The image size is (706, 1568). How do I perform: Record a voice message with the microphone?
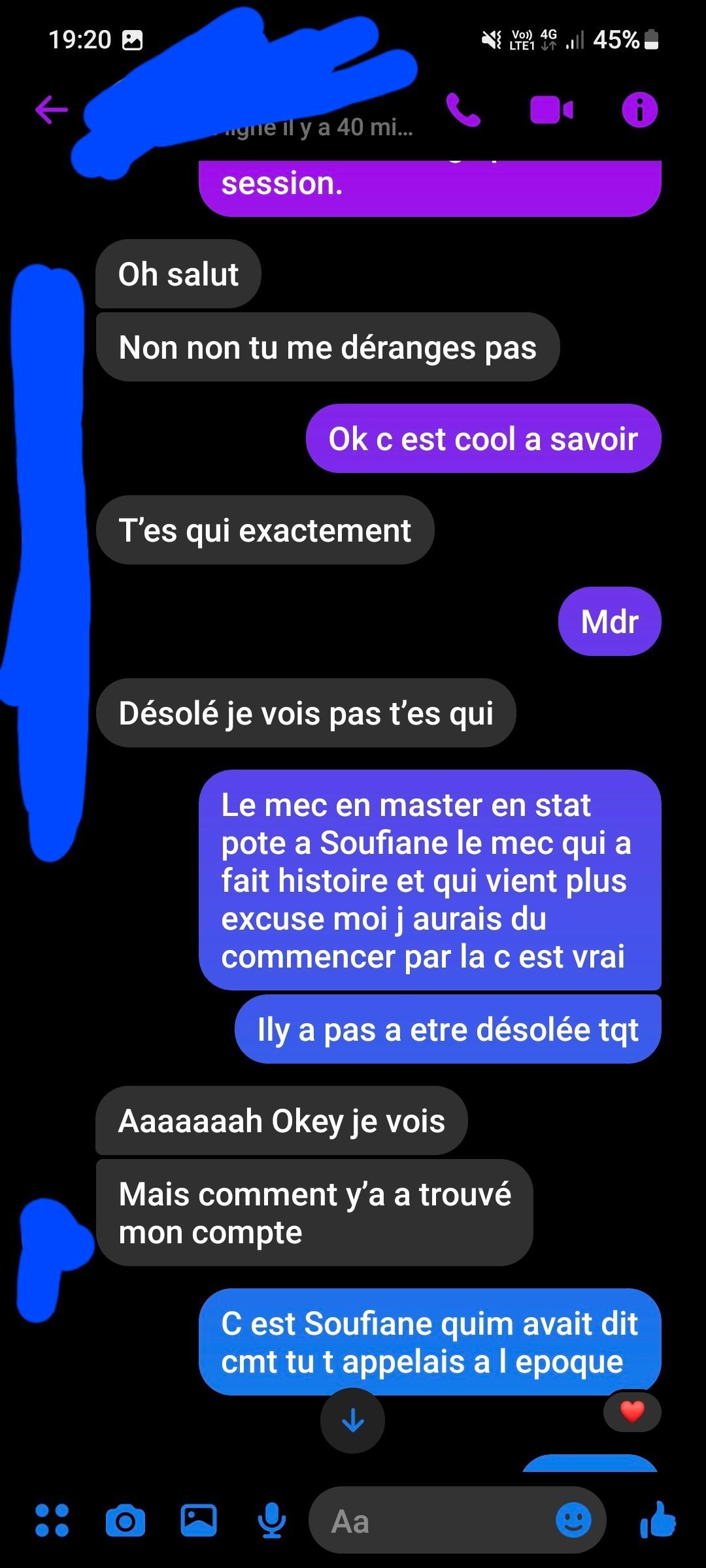click(x=271, y=1520)
